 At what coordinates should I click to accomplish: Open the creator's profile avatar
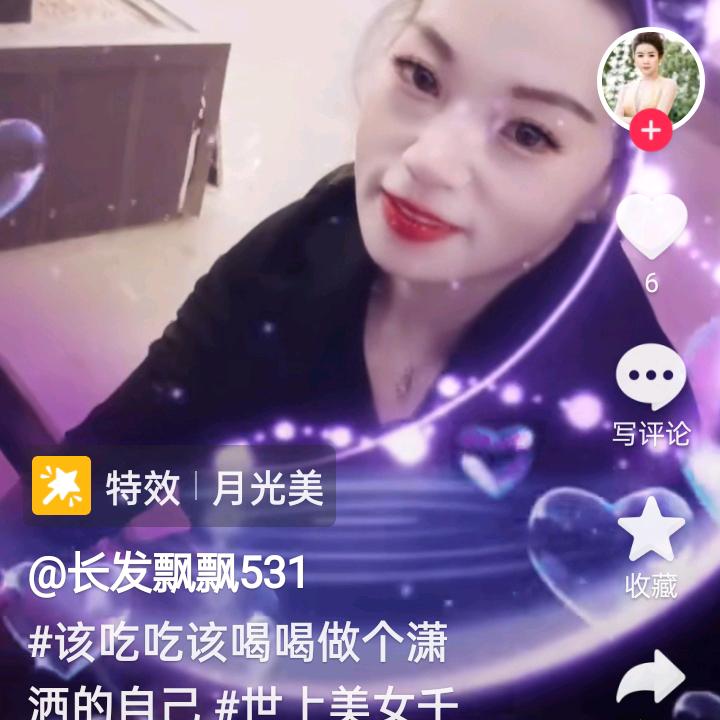(650, 78)
